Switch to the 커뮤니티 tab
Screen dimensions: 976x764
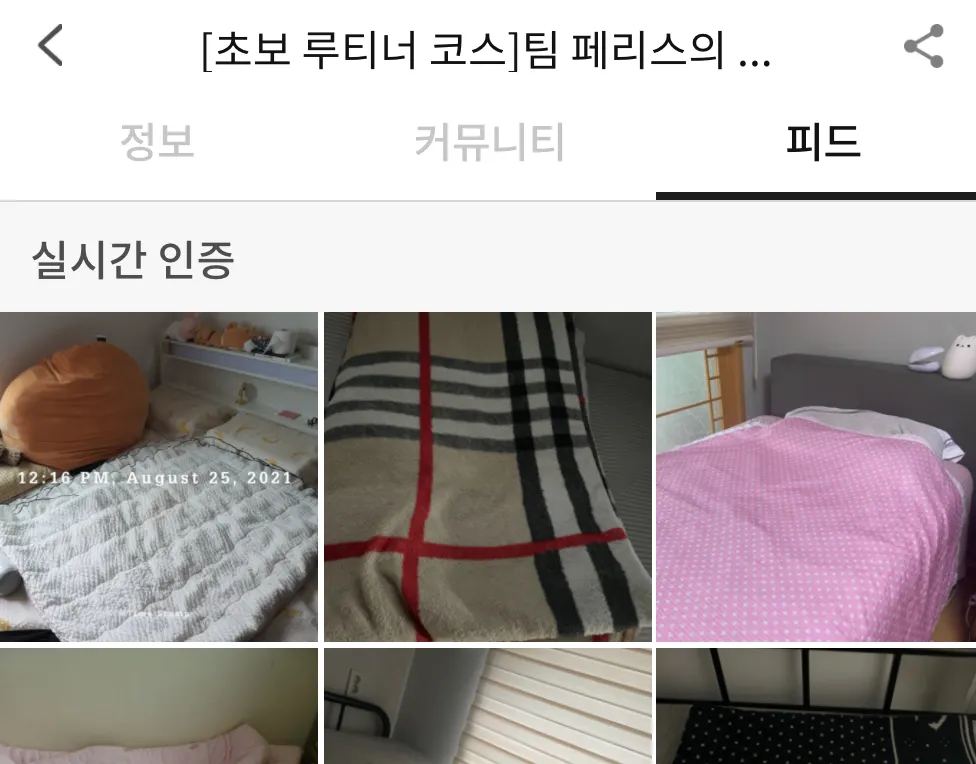[x=489, y=143]
